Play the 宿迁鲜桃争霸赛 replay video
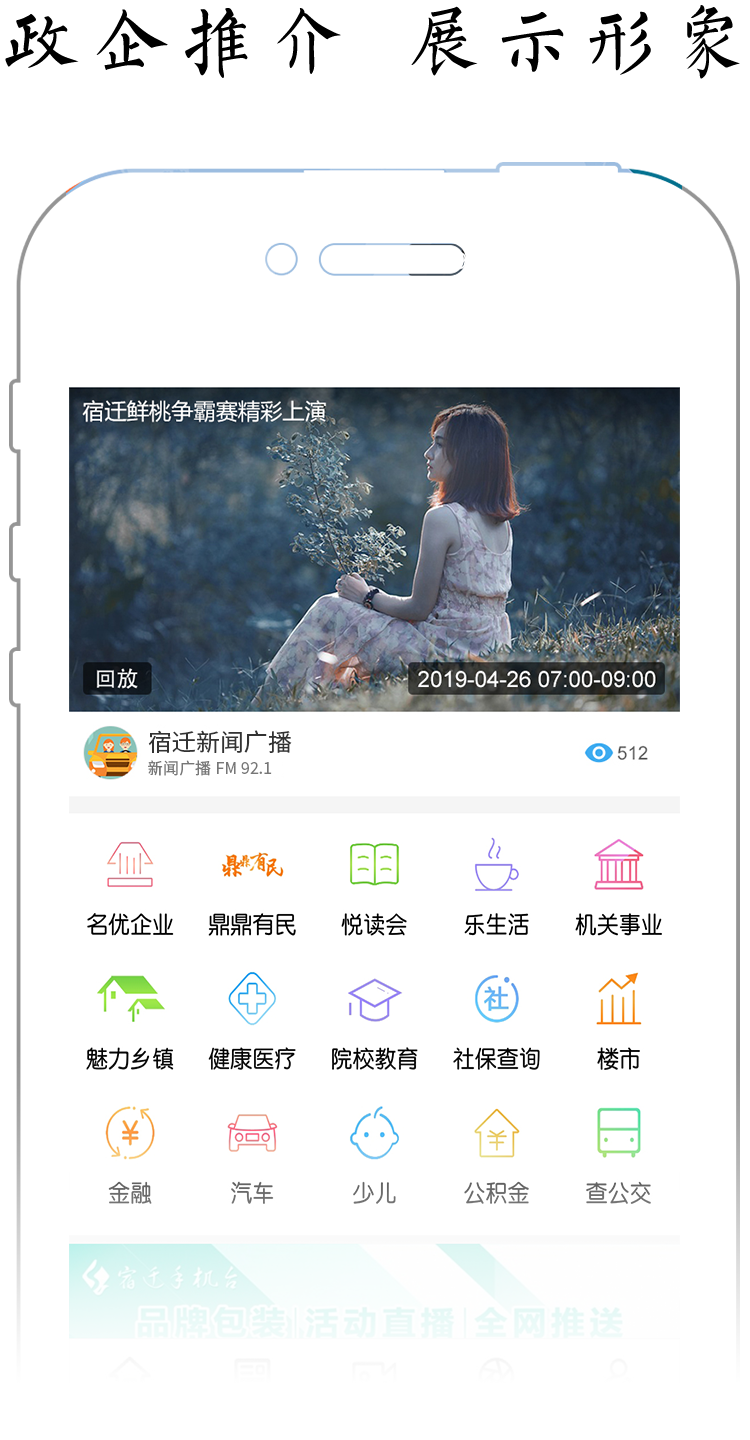This screenshot has height=1440, width=750. coord(373,548)
